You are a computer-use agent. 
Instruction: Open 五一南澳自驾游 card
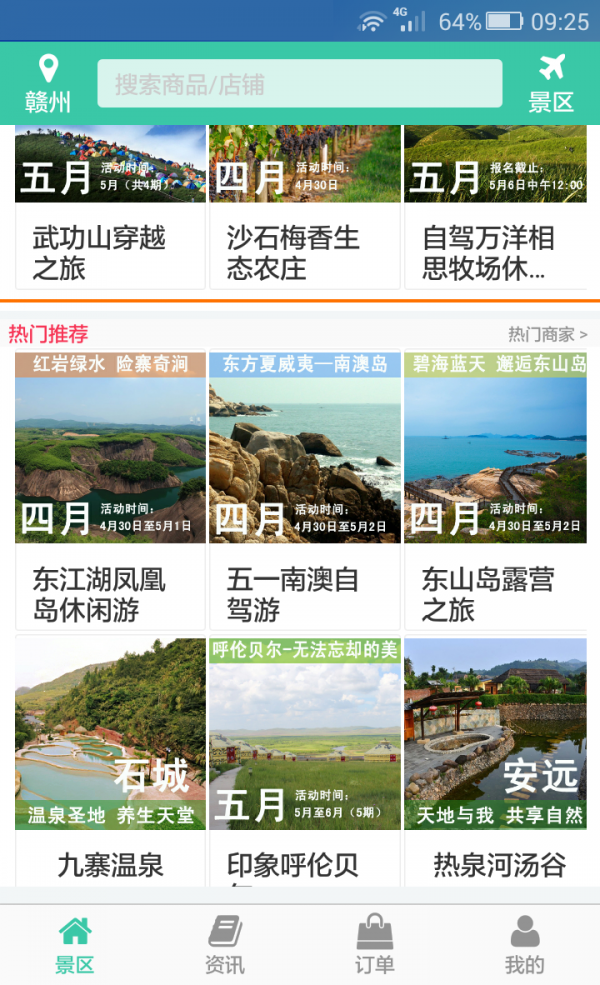305,490
